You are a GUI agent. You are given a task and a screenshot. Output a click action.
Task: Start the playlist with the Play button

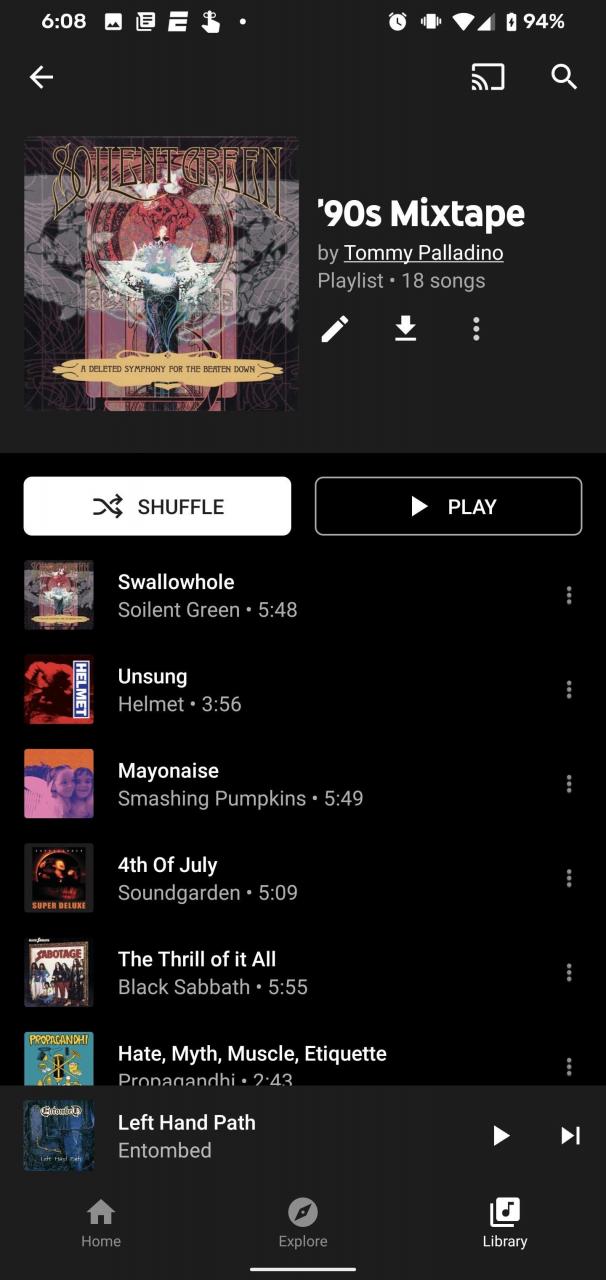(448, 506)
